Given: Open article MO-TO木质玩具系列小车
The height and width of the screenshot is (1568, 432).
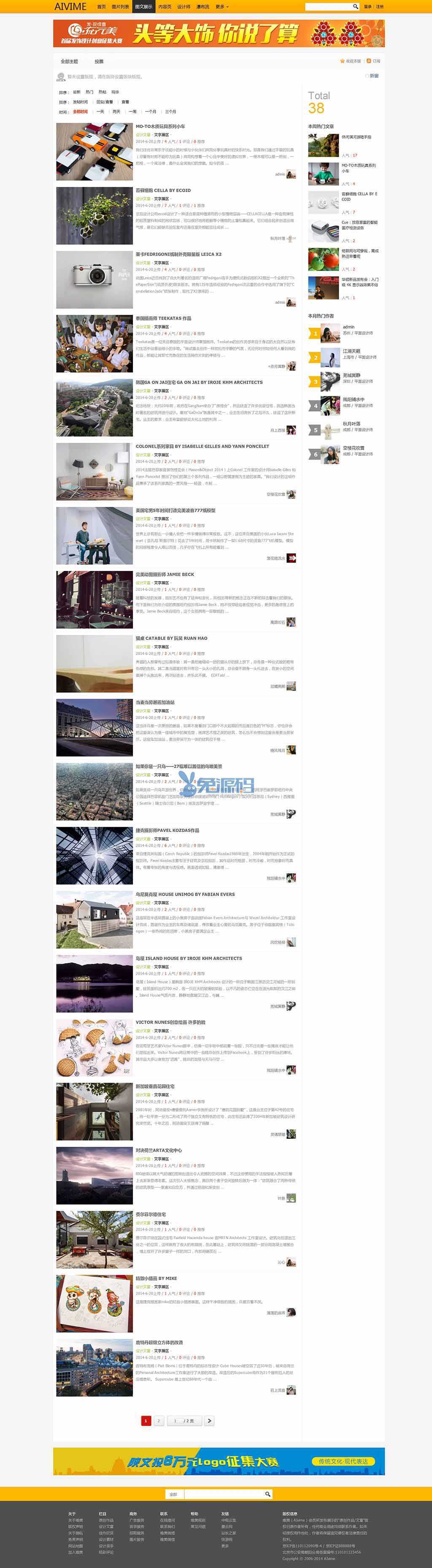Looking at the screenshot, I should coord(161,126).
